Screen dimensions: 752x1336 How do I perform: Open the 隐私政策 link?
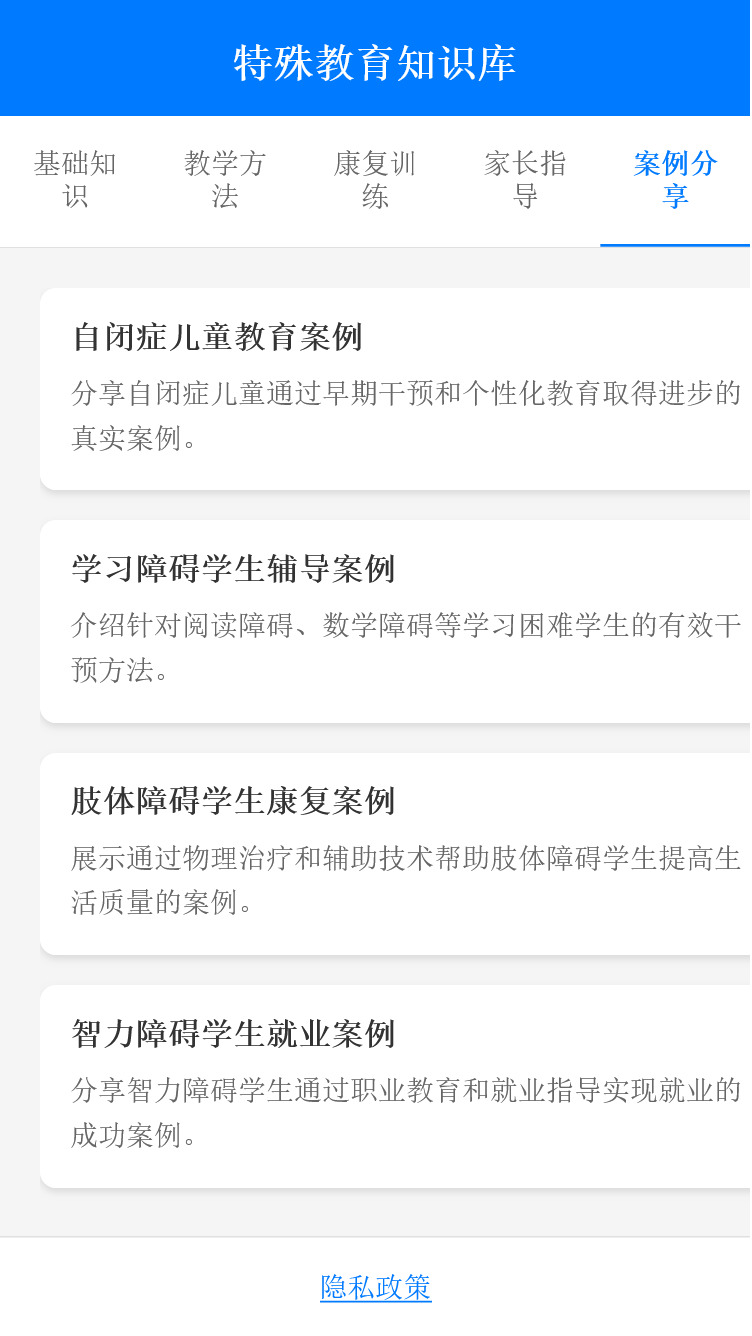coord(375,1288)
